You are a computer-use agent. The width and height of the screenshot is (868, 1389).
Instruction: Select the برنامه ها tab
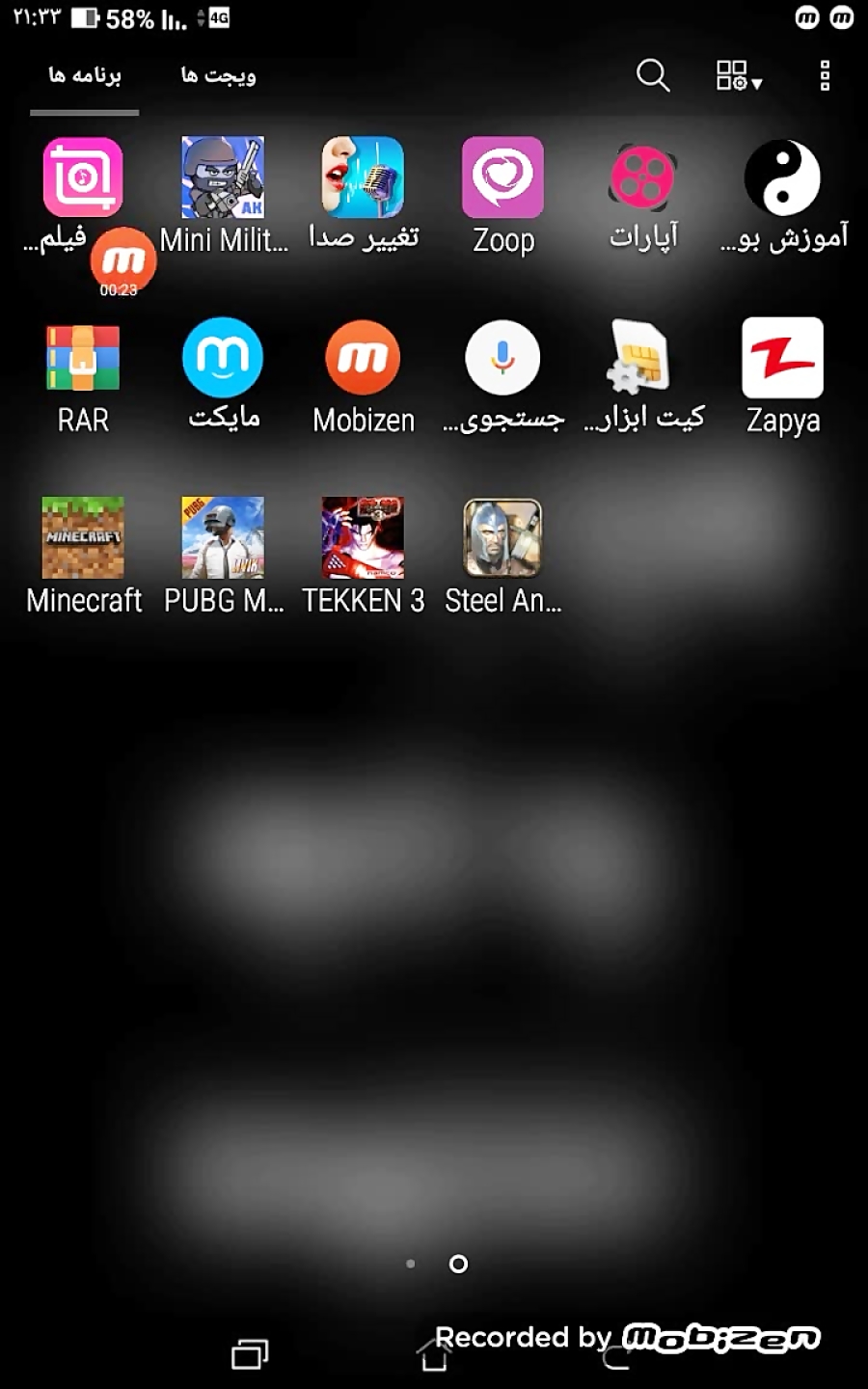85,75
